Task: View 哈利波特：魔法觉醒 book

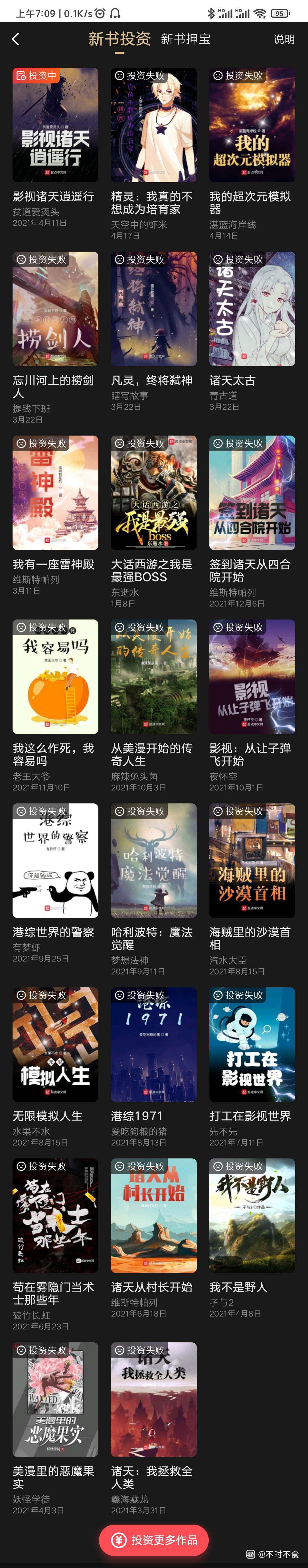Action: tap(154, 860)
